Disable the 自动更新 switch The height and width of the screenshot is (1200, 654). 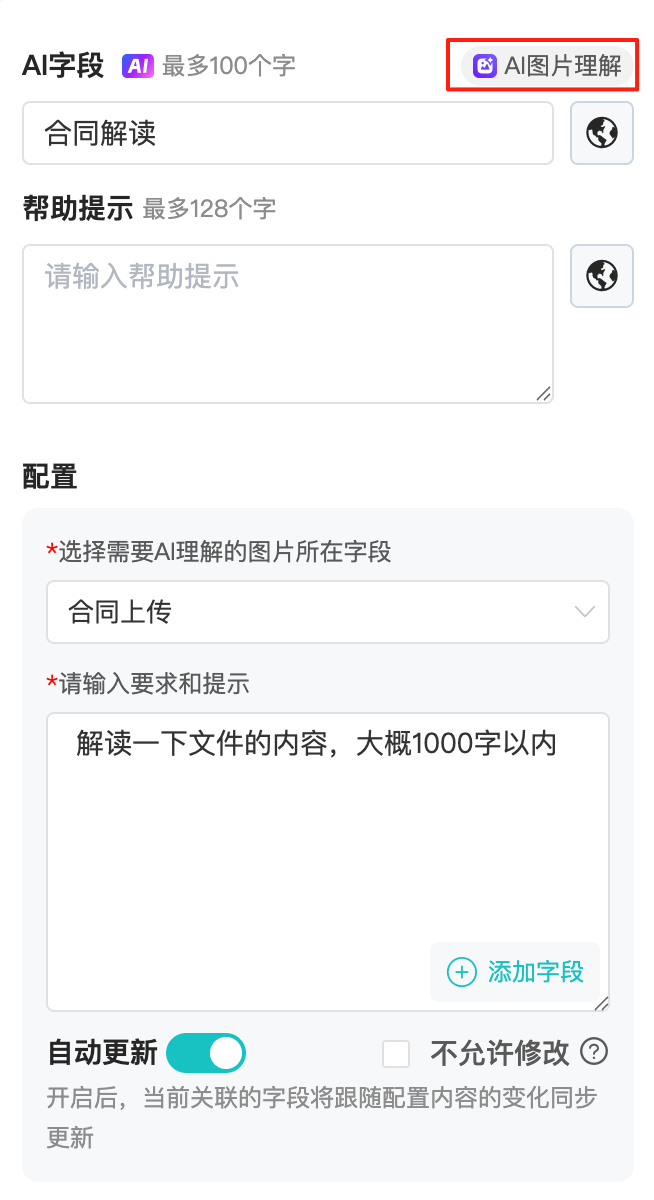206,1053
